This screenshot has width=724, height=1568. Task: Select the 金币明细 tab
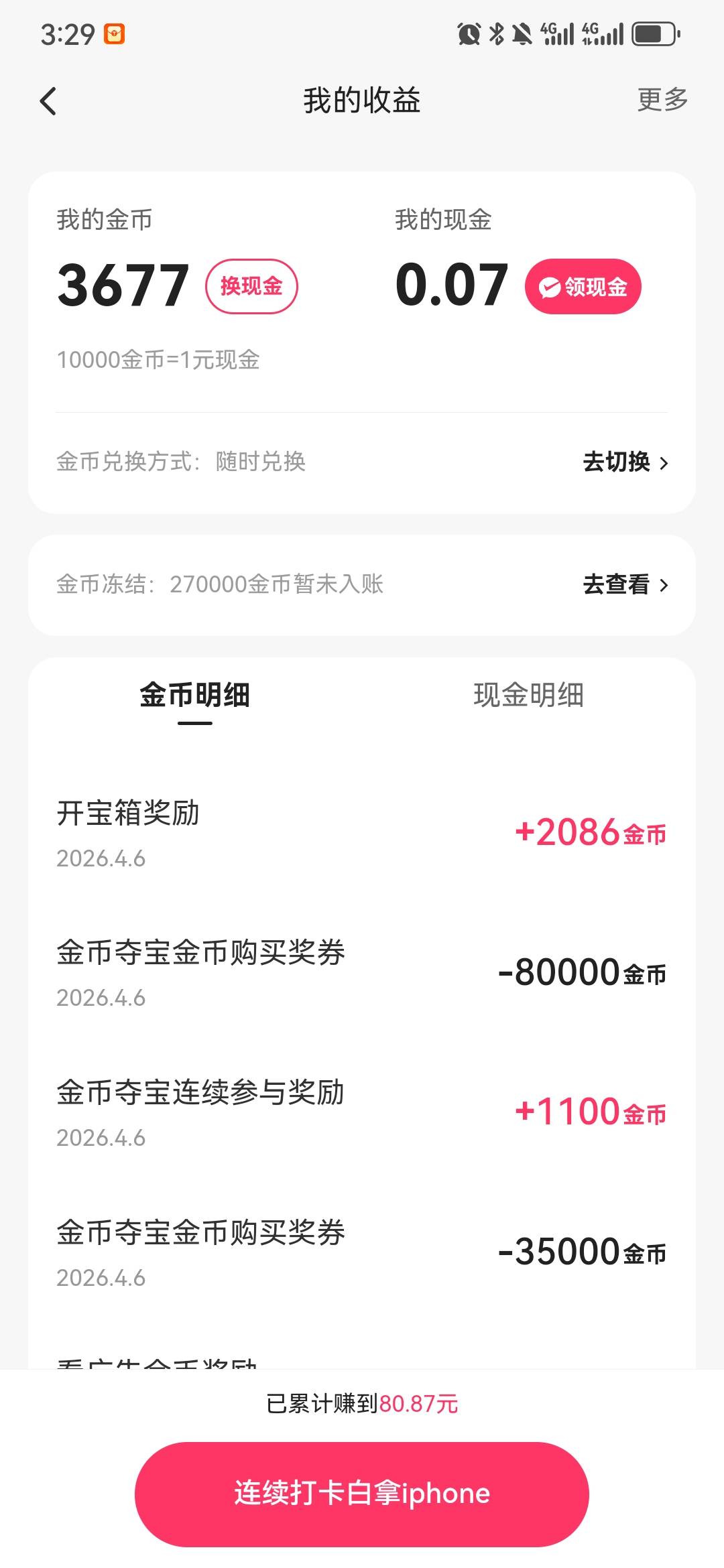pos(194,696)
